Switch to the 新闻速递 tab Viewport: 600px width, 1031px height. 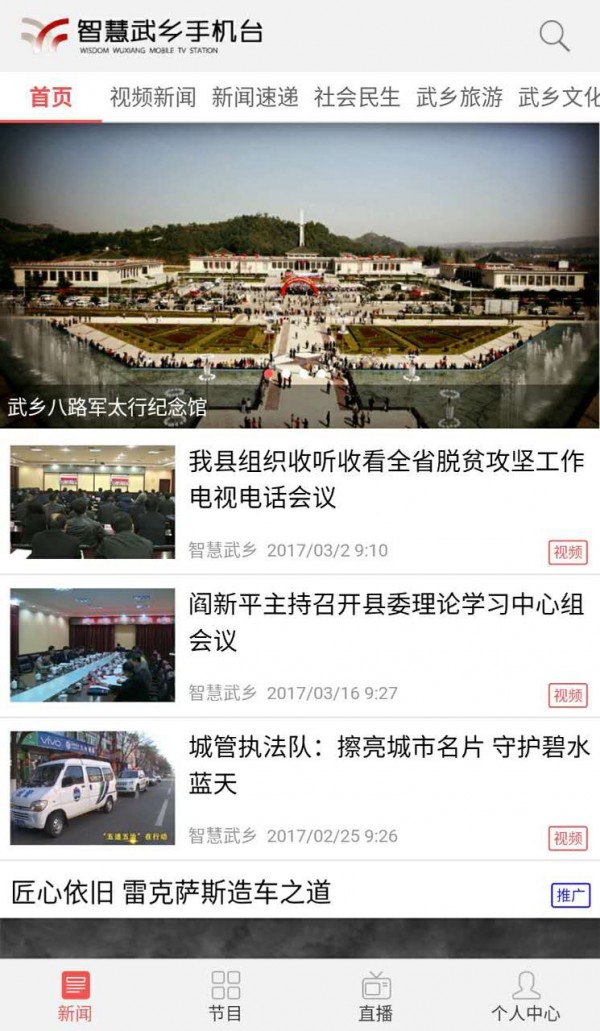point(255,97)
